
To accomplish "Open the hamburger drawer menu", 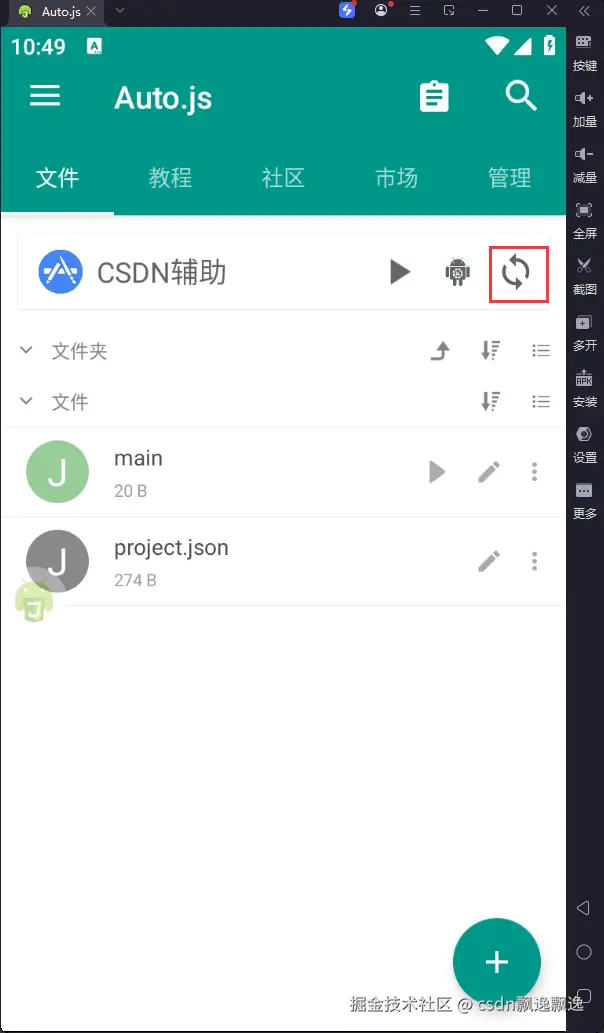I will click(45, 96).
